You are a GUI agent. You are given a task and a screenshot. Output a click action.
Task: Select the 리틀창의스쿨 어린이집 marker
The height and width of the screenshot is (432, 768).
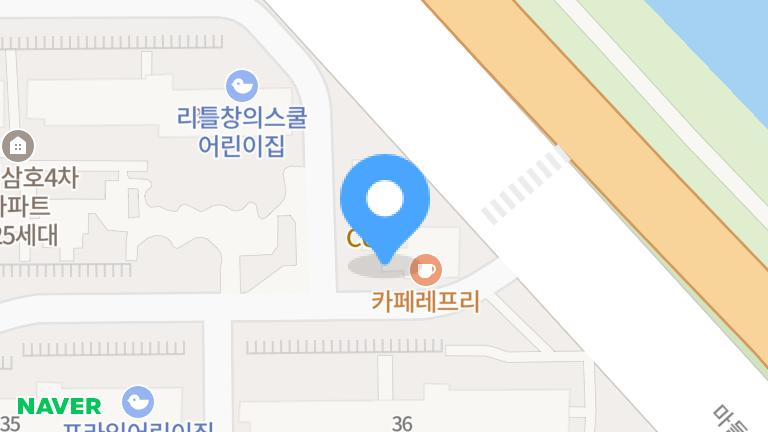coord(242,86)
